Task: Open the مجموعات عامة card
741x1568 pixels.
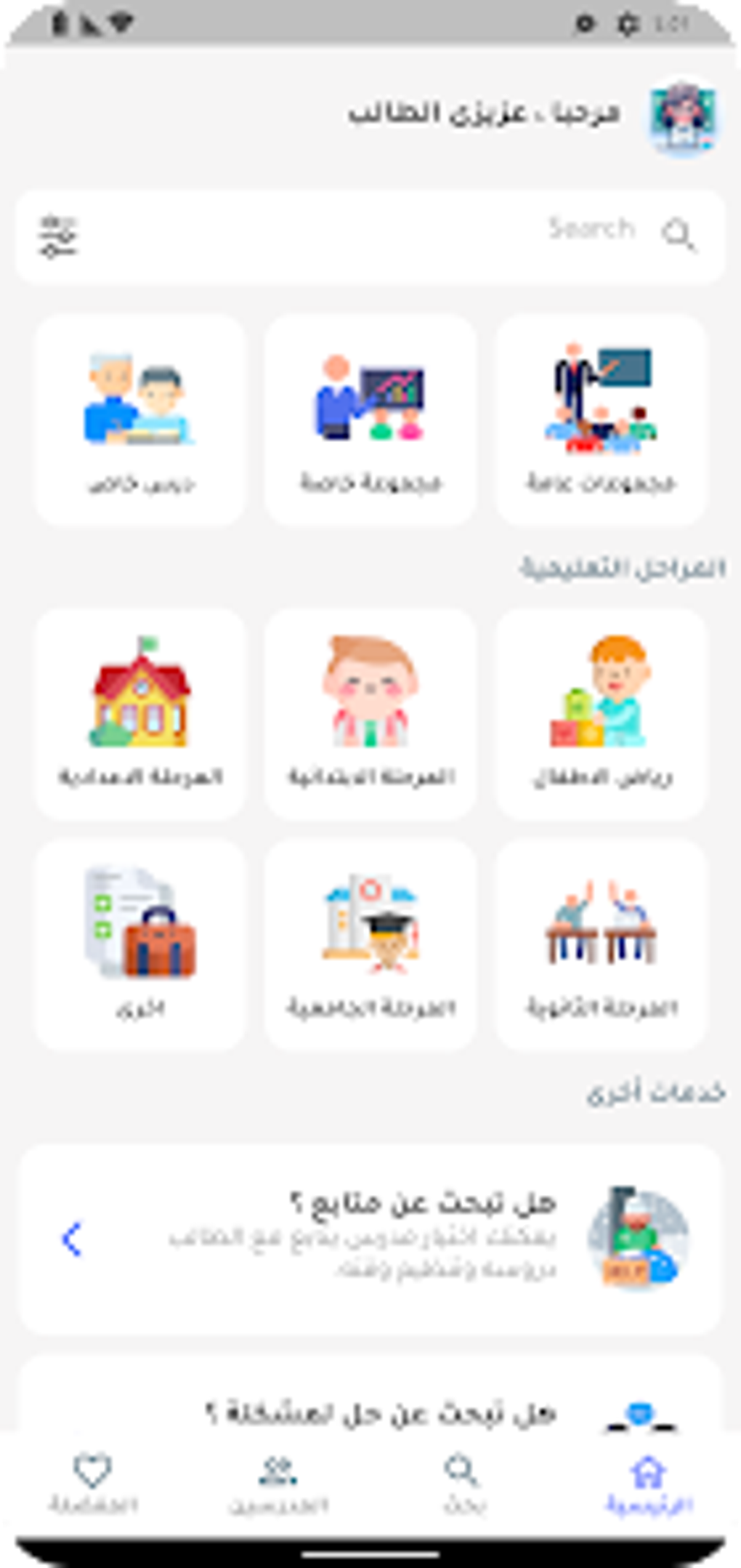Action: pos(601,419)
